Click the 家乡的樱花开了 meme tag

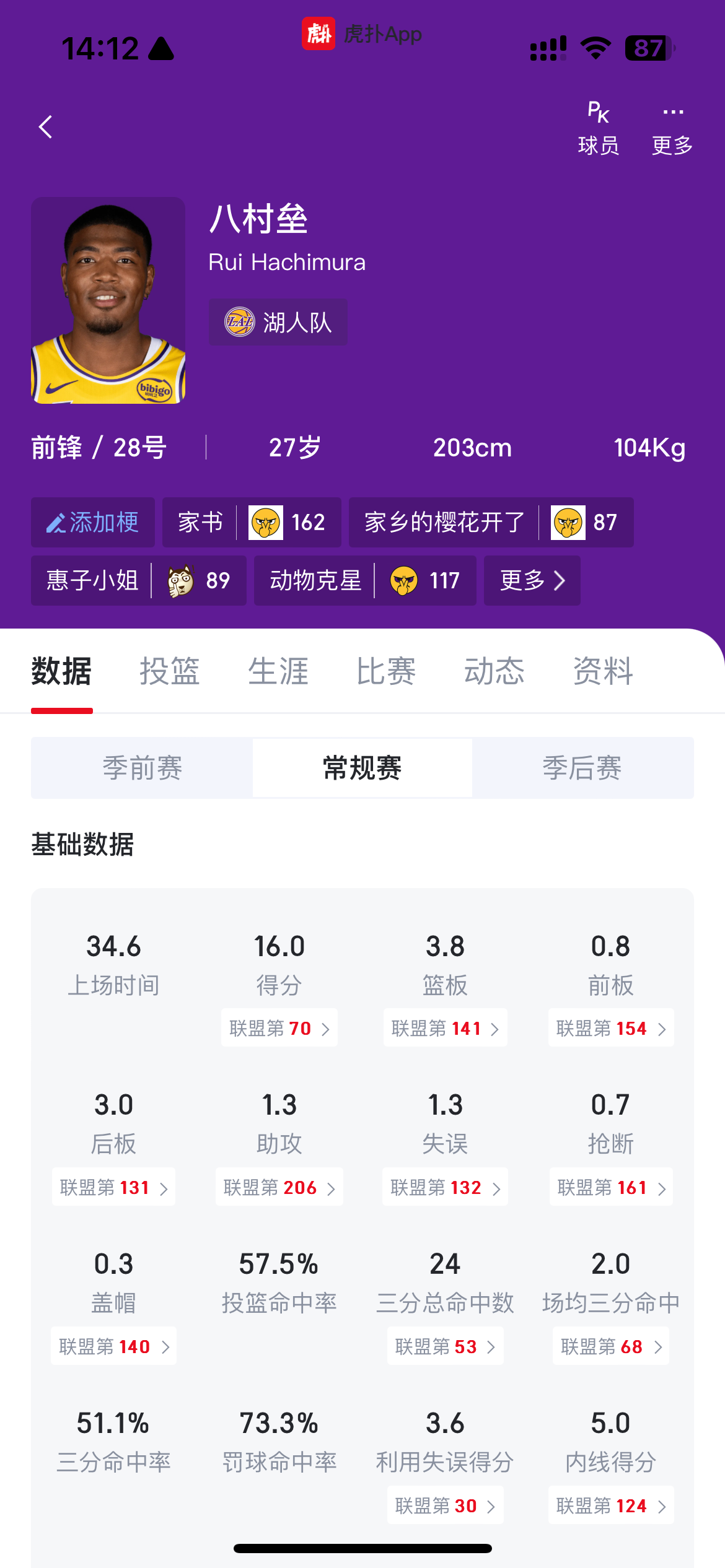click(x=443, y=522)
